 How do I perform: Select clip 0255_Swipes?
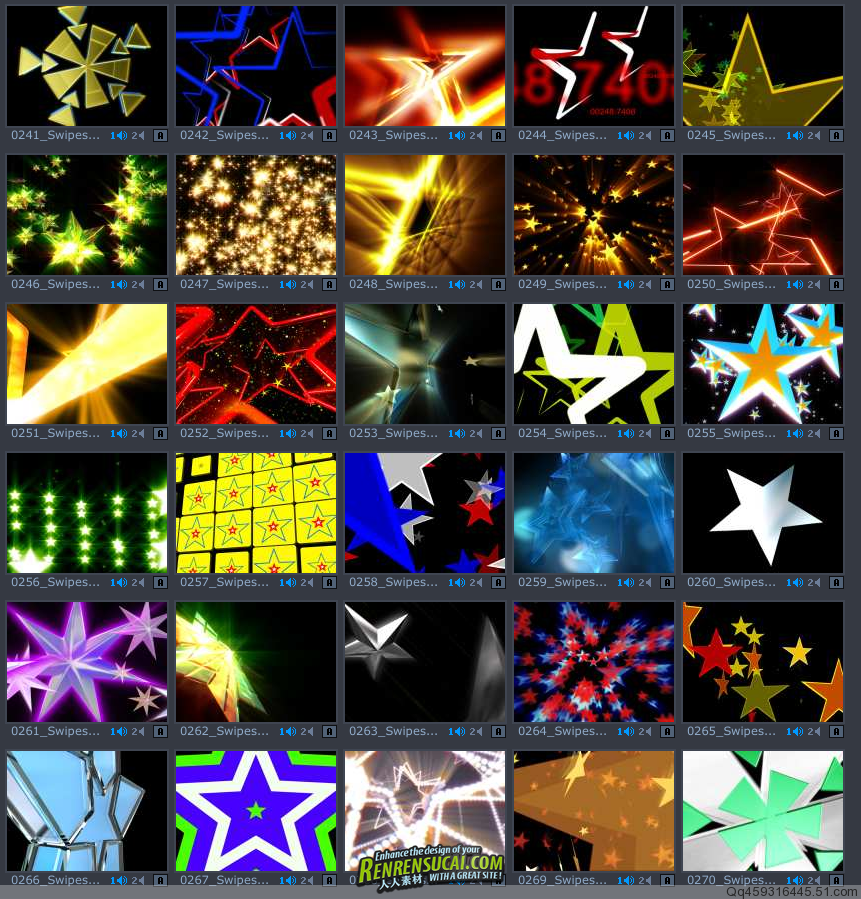[x=763, y=364]
